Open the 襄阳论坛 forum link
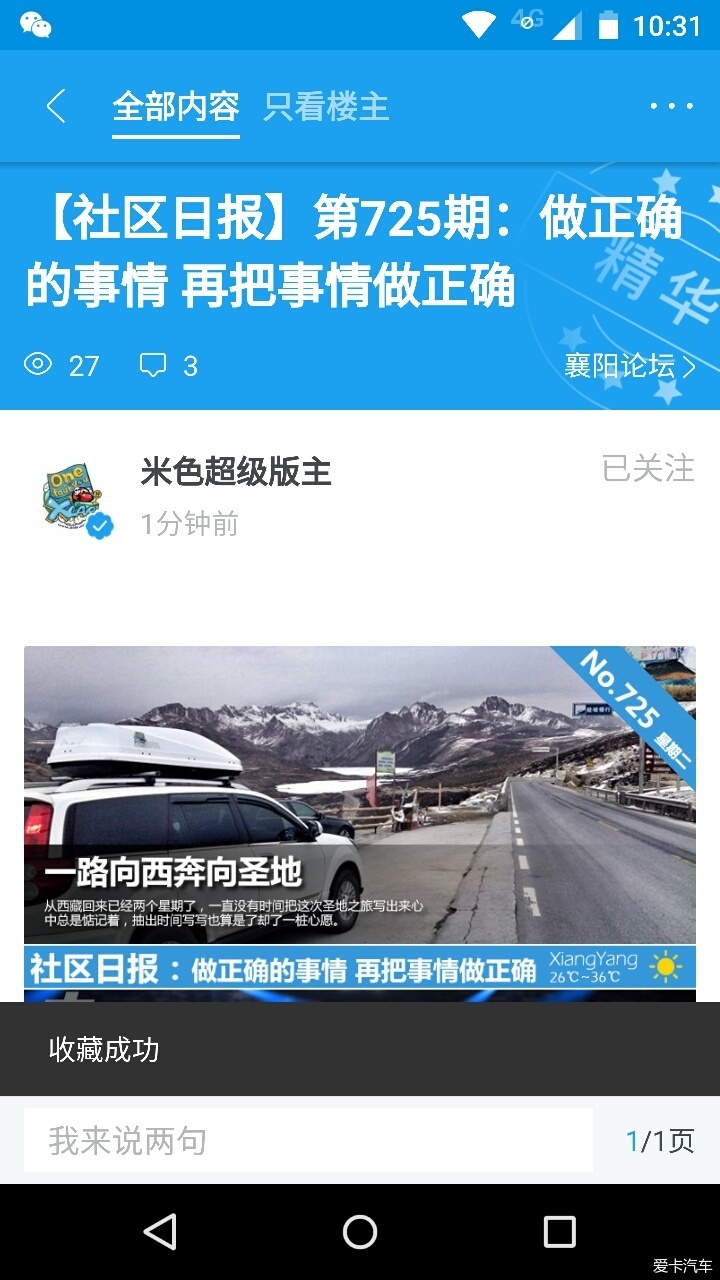The image size is (720, 1280). [630, 366]
